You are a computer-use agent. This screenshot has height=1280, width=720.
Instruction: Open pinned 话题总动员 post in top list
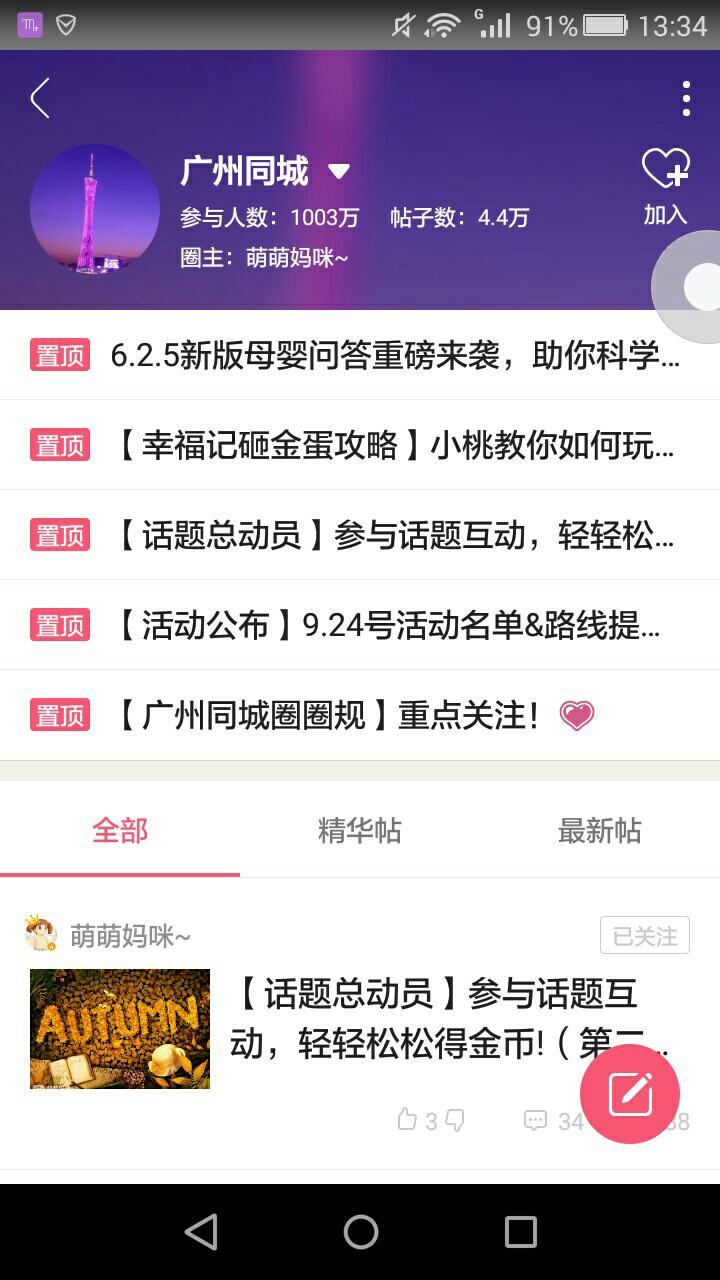pos(394,535)
